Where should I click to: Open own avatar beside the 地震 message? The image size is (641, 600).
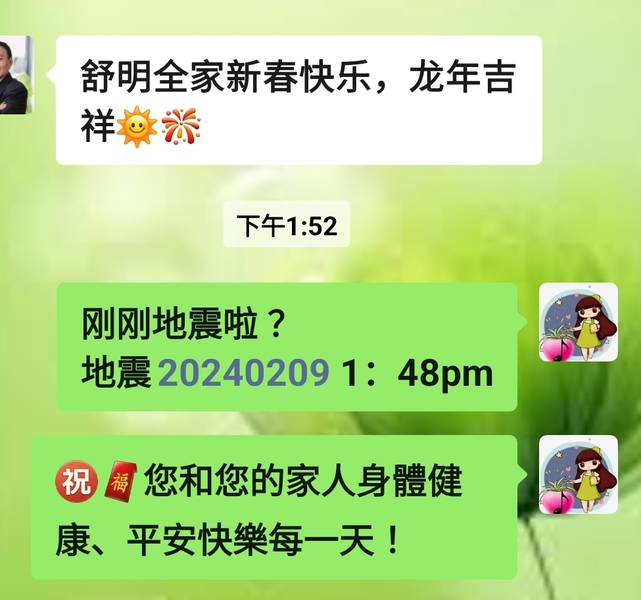point(578,322)
